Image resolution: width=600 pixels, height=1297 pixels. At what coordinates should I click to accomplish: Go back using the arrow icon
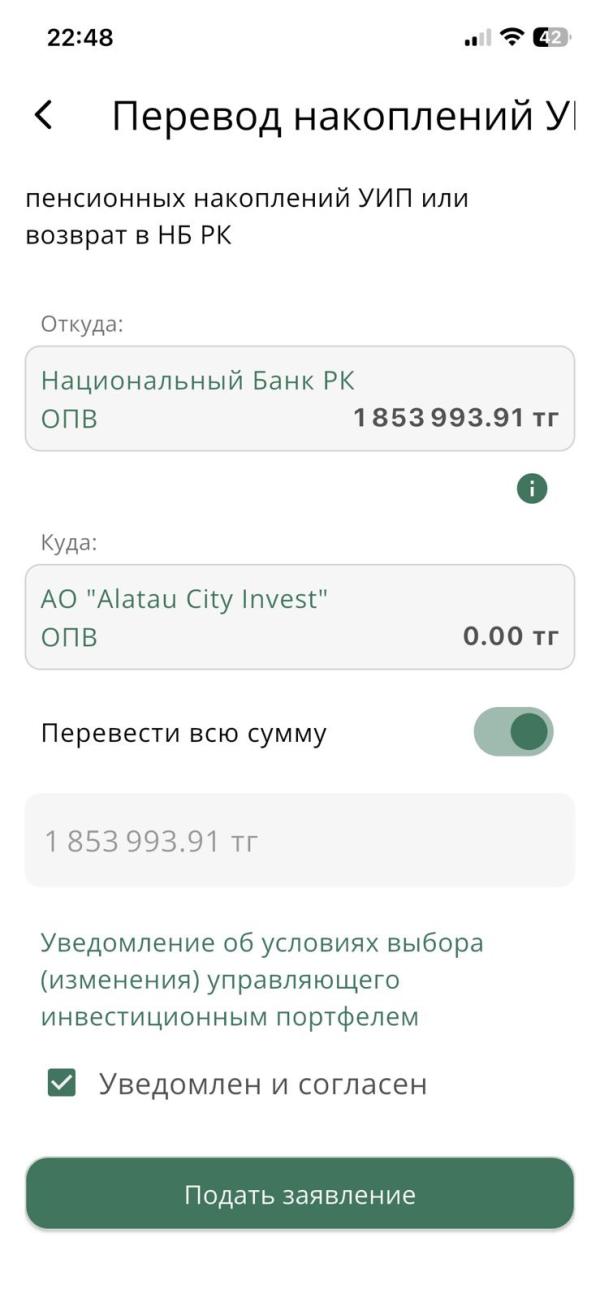click(x=43, y=116)
